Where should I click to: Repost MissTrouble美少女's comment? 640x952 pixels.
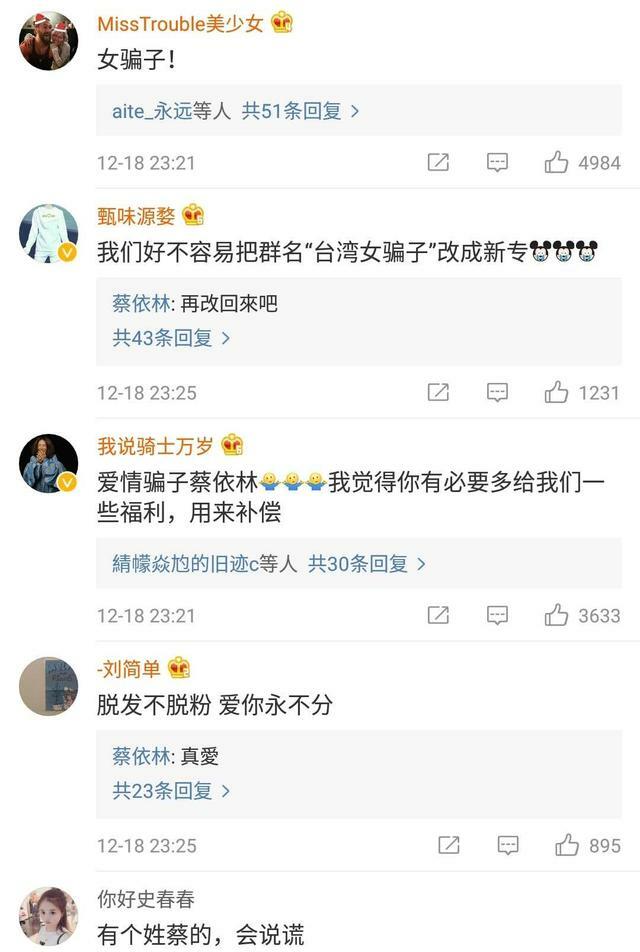(438, 162)
